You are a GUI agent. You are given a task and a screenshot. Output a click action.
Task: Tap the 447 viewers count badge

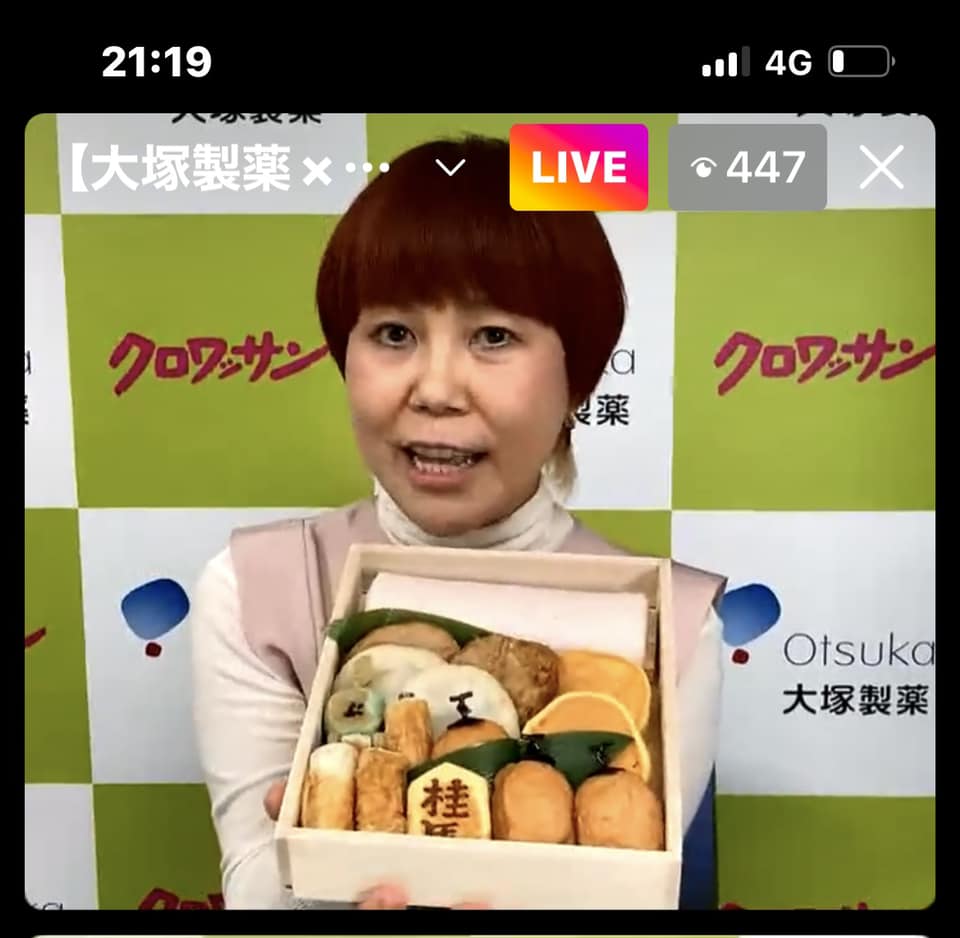(747, 167)
